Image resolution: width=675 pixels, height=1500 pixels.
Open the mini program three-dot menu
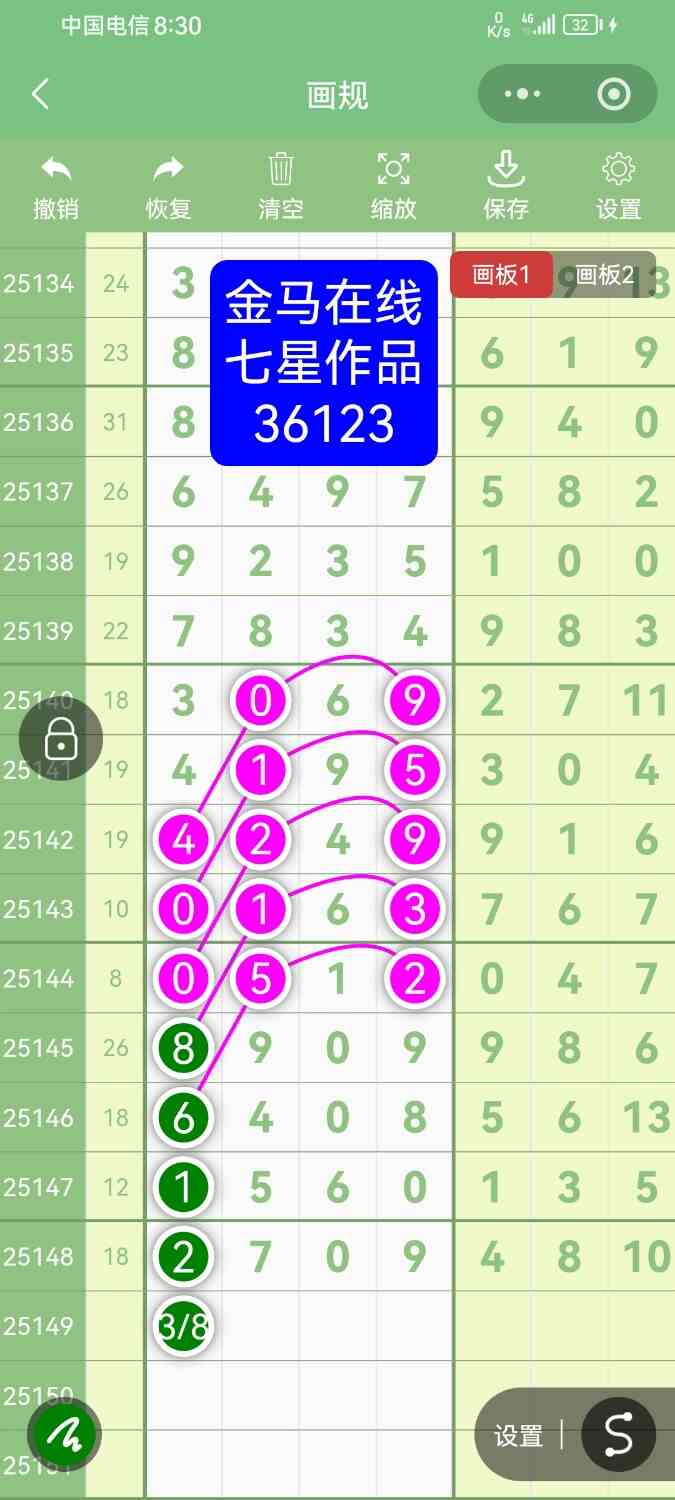click(523, 95)
